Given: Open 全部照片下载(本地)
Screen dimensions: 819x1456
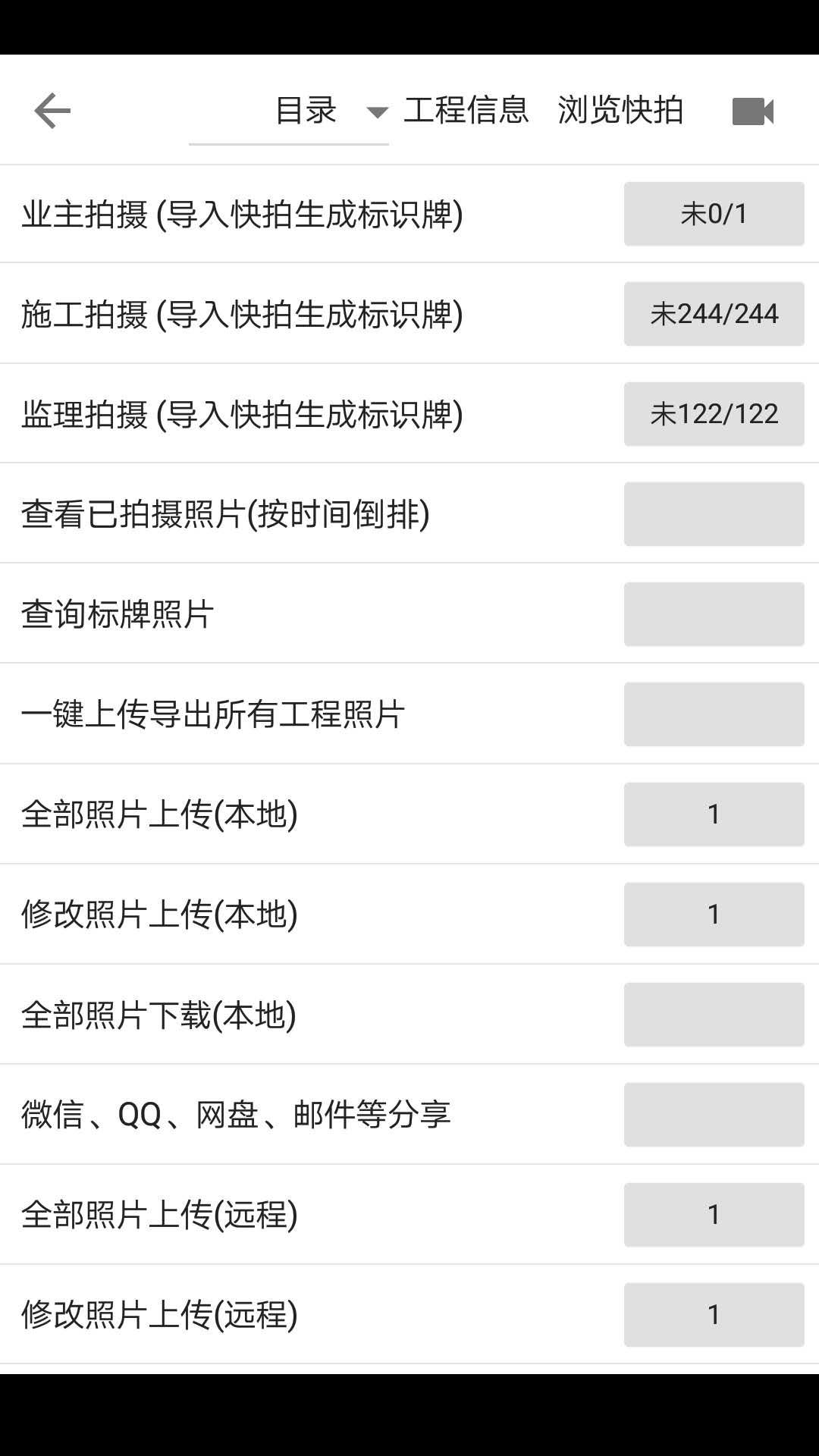Looking at the screenshot, I should (x=303, y=1014).
